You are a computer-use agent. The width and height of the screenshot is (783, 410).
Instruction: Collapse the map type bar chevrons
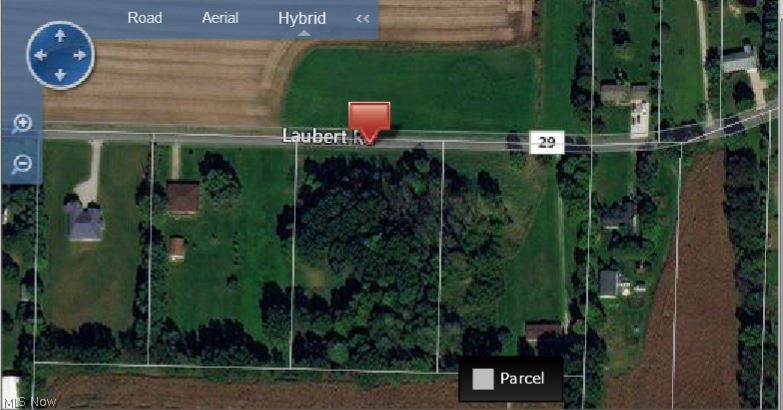362,18
